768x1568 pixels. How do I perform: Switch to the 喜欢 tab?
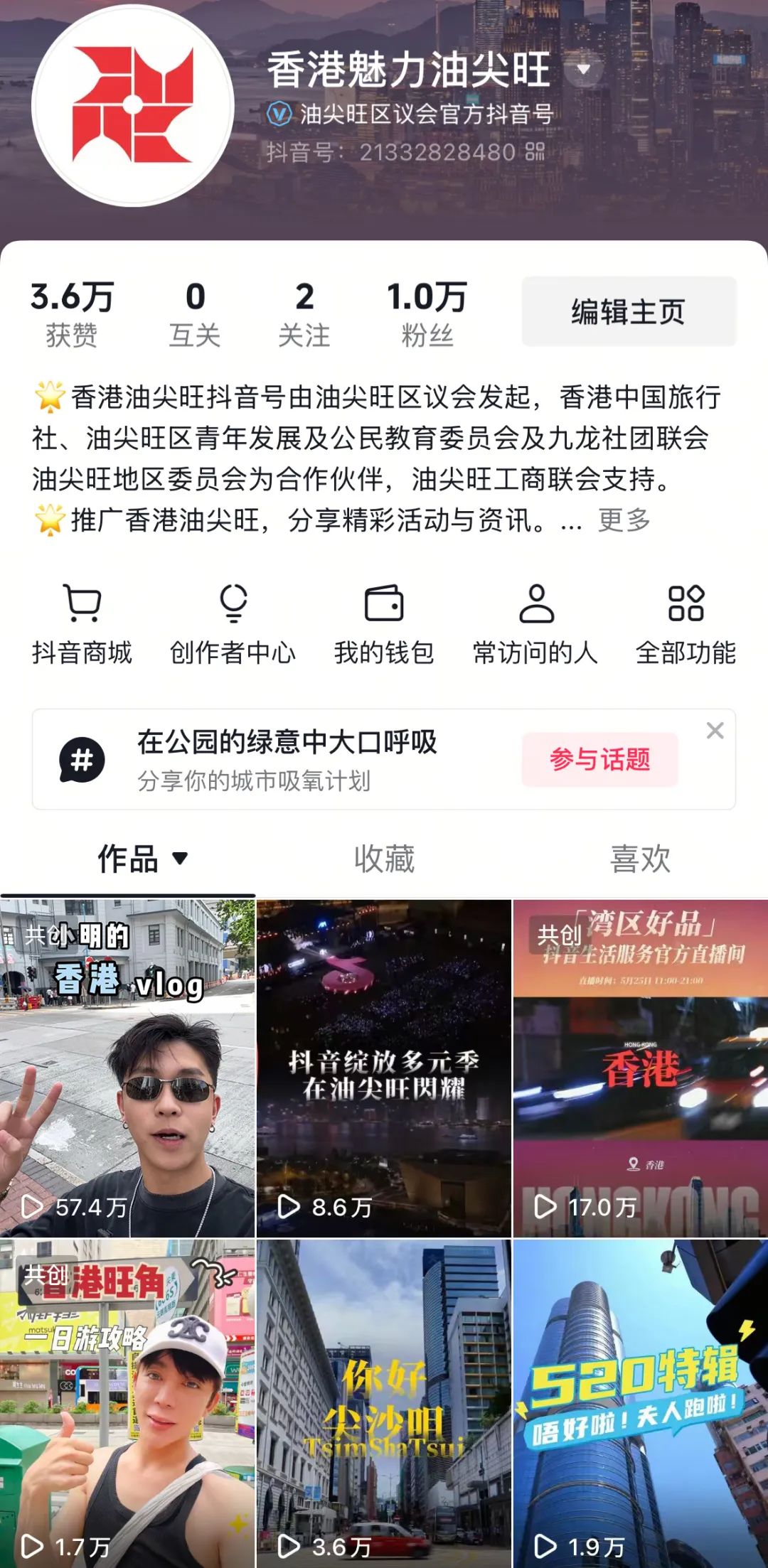click(x=640, y=859)
